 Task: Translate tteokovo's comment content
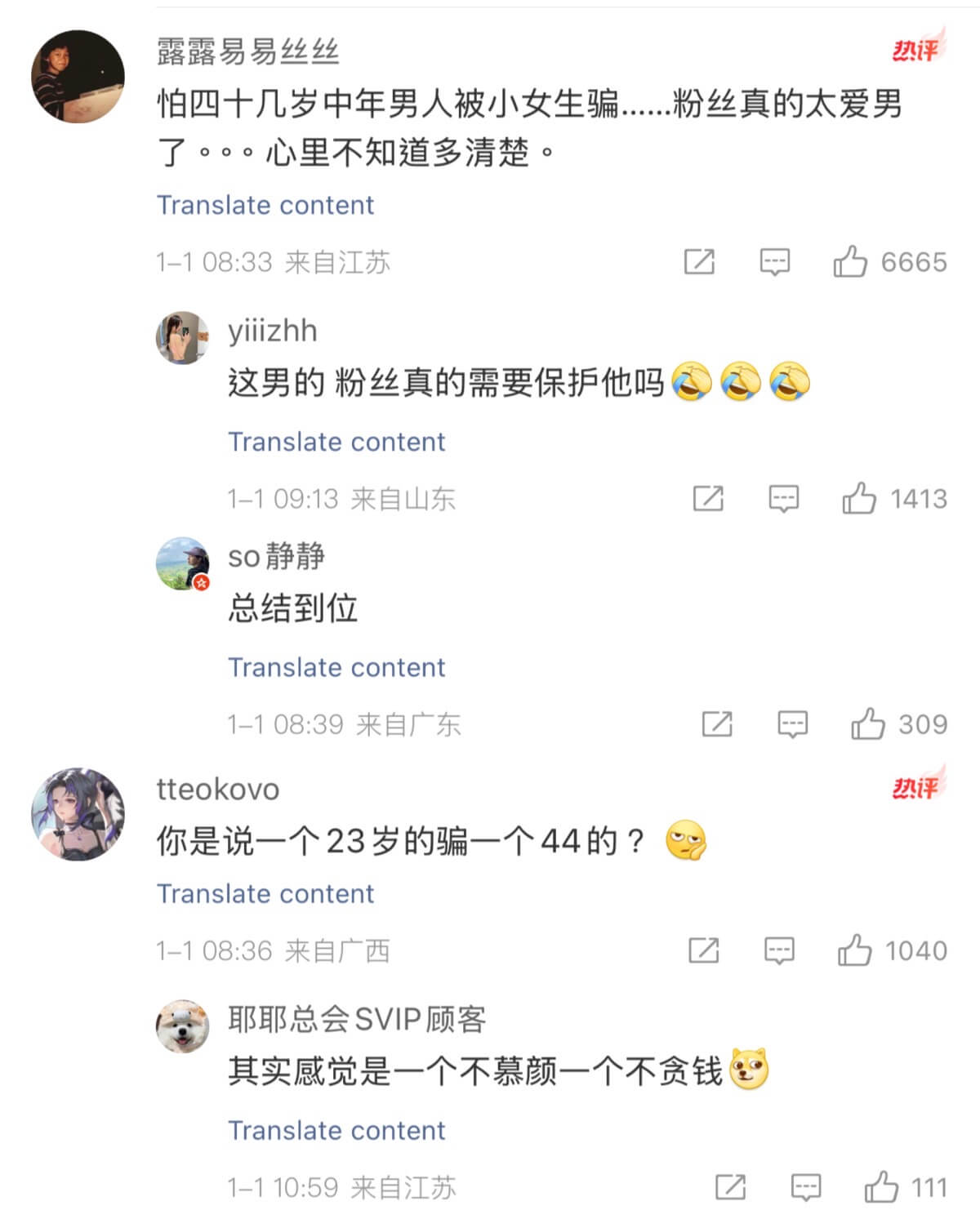pyautogui.click(x=265, y=893)
